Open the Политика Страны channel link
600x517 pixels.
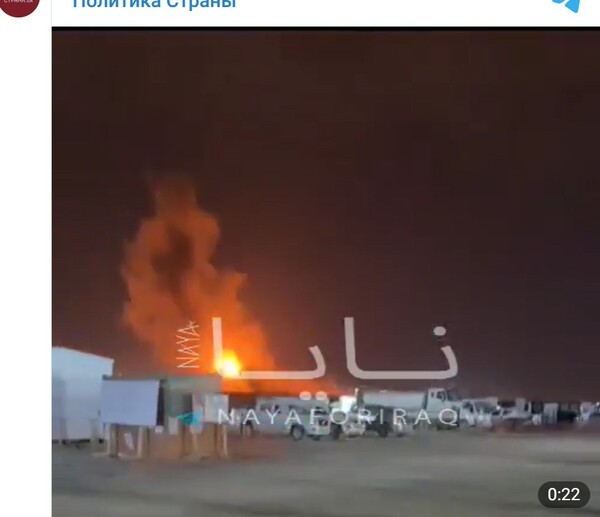[154, 4]
